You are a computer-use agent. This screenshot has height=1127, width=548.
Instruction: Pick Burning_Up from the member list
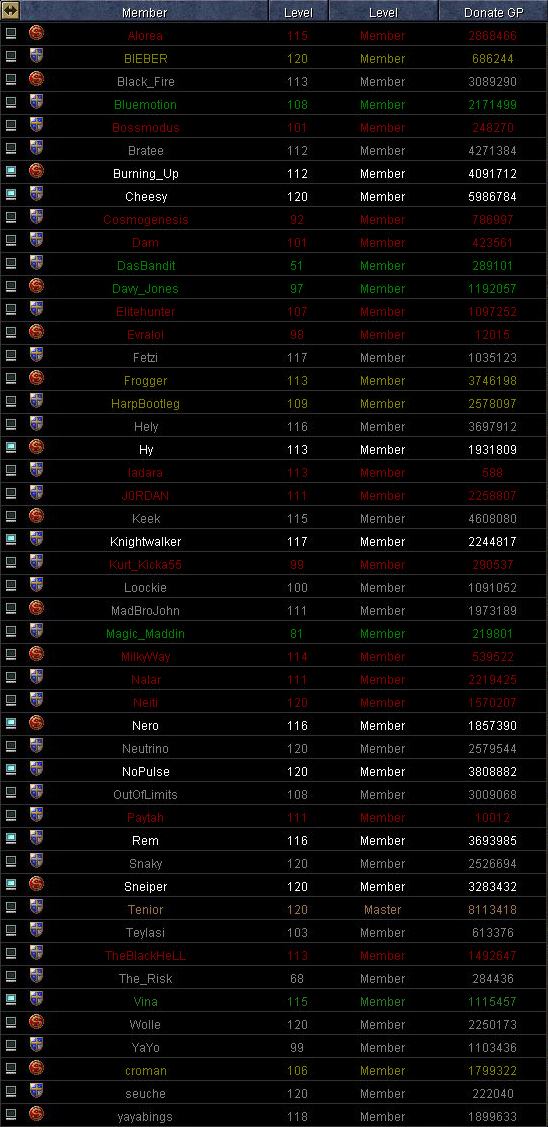(274, 174)
